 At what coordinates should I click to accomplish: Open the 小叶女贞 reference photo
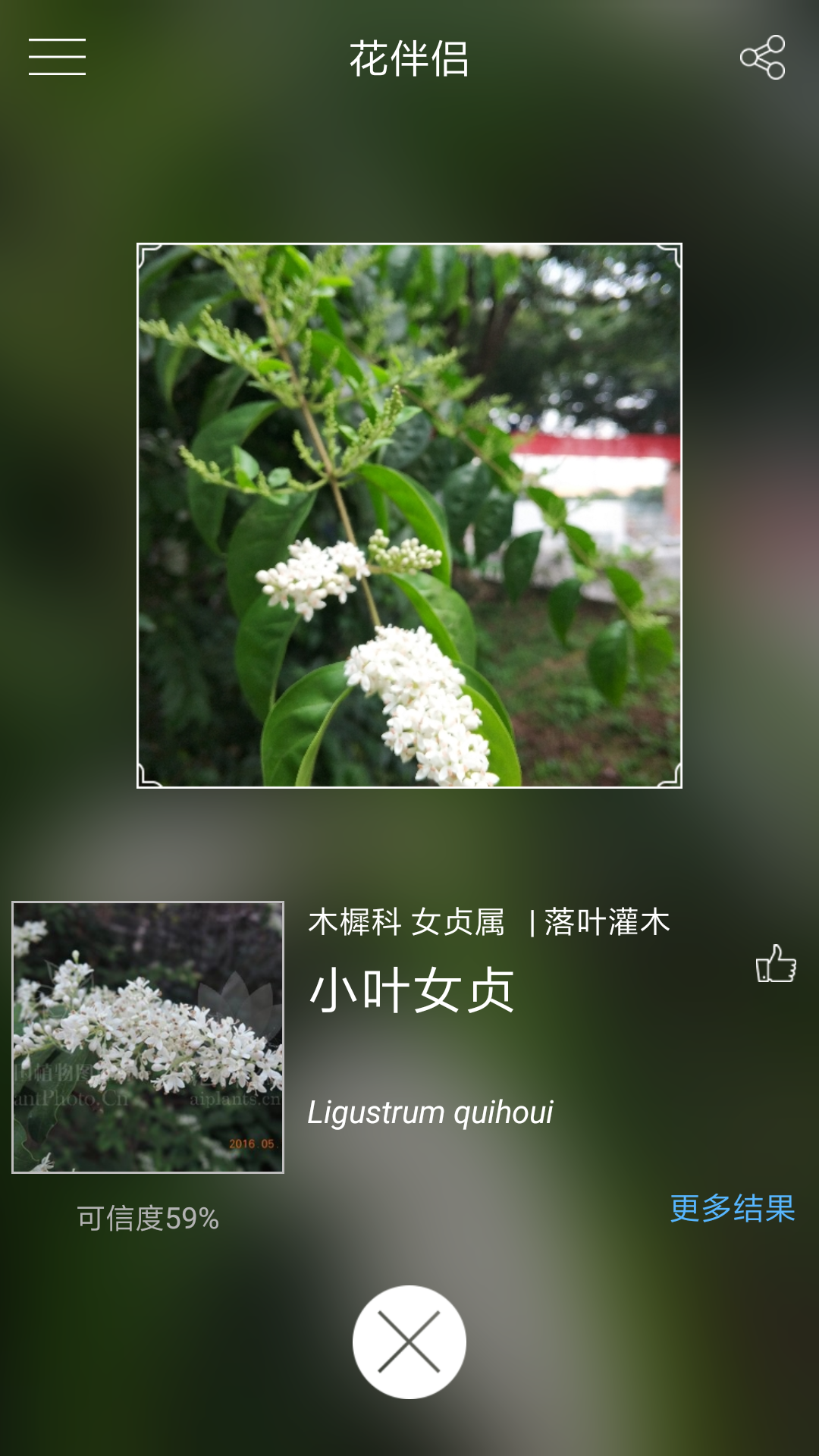[148, 1037]
